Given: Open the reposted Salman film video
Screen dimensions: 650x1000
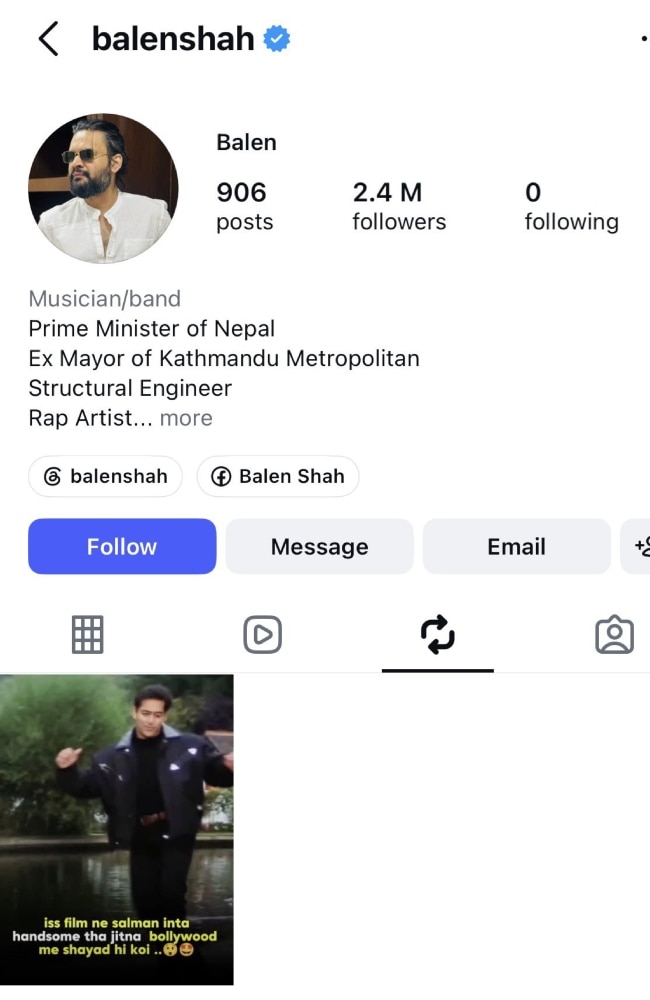Looking at the screenshot, I should pyautogui.click(x=117, y=830).
